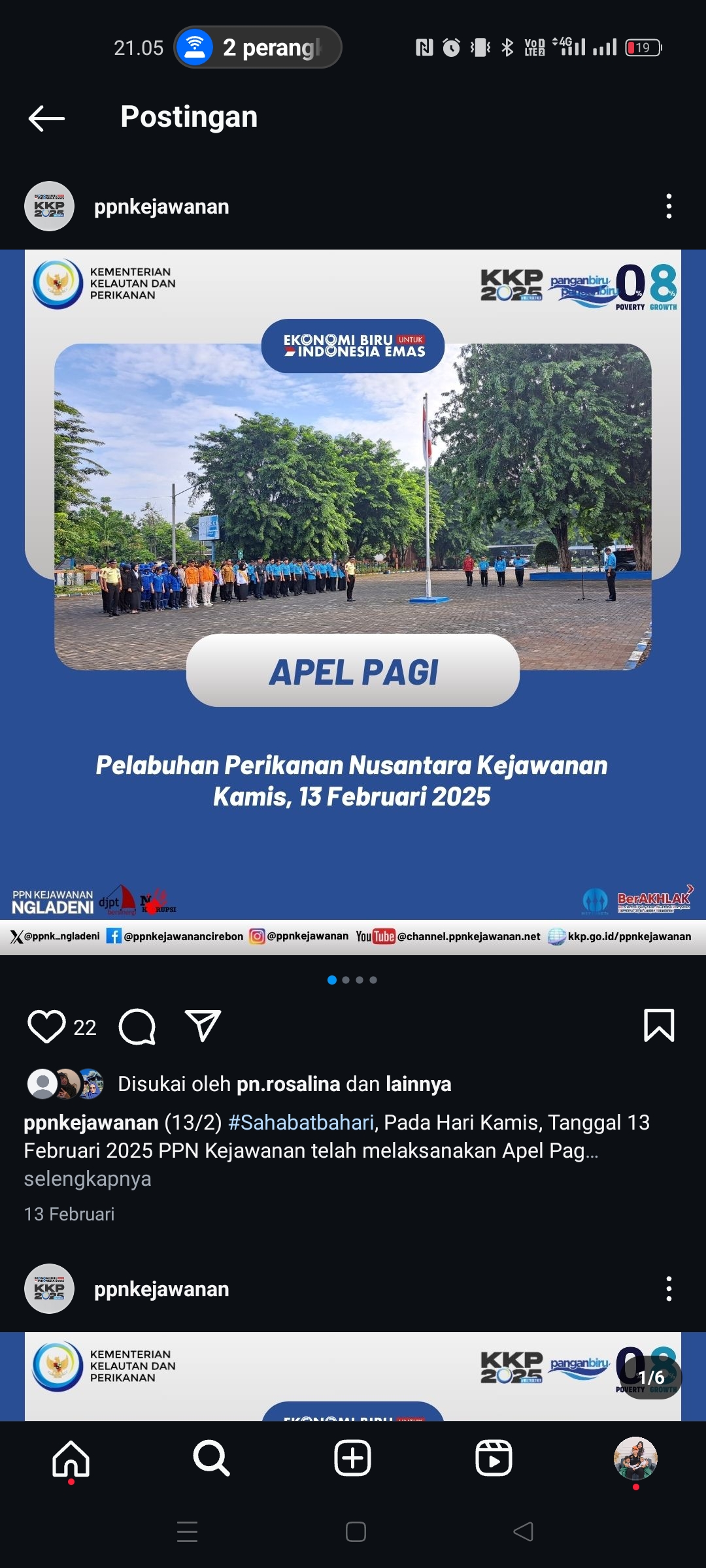This screenshot has width=706, height=1568.
Task: Open the wifi devices pill in the status bar
Action: click(258, 47)
